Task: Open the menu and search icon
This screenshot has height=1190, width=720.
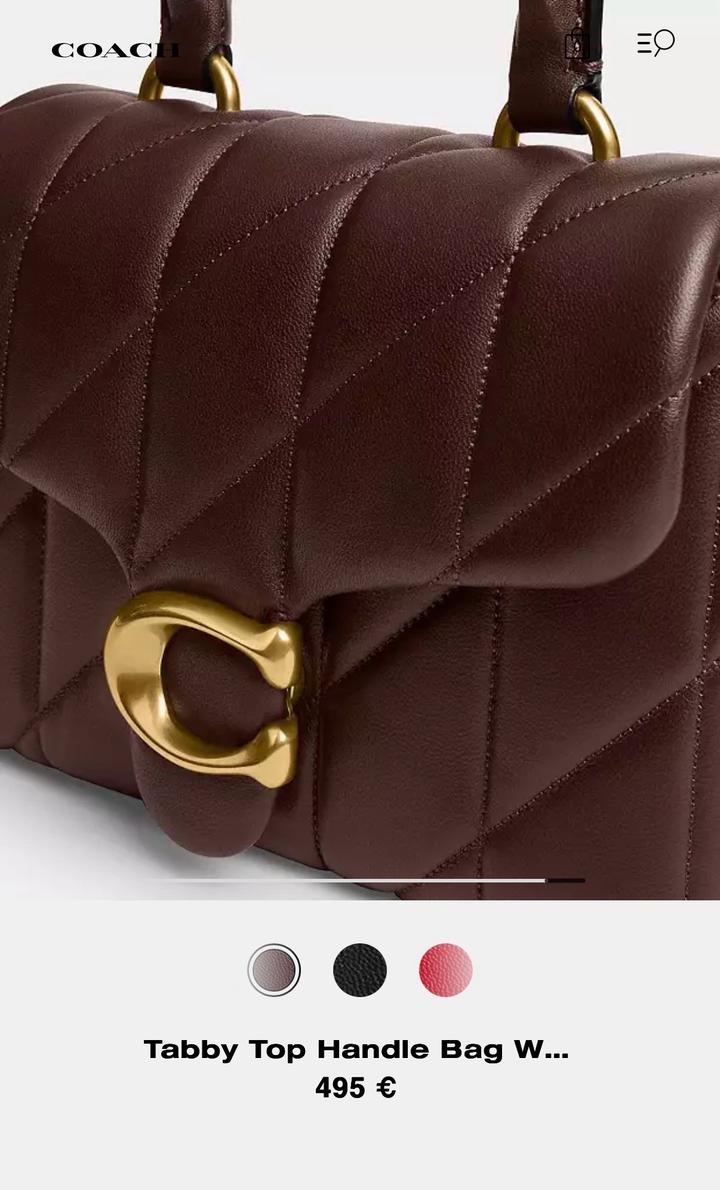Action: pyautogui.click(x=656, y=43)
